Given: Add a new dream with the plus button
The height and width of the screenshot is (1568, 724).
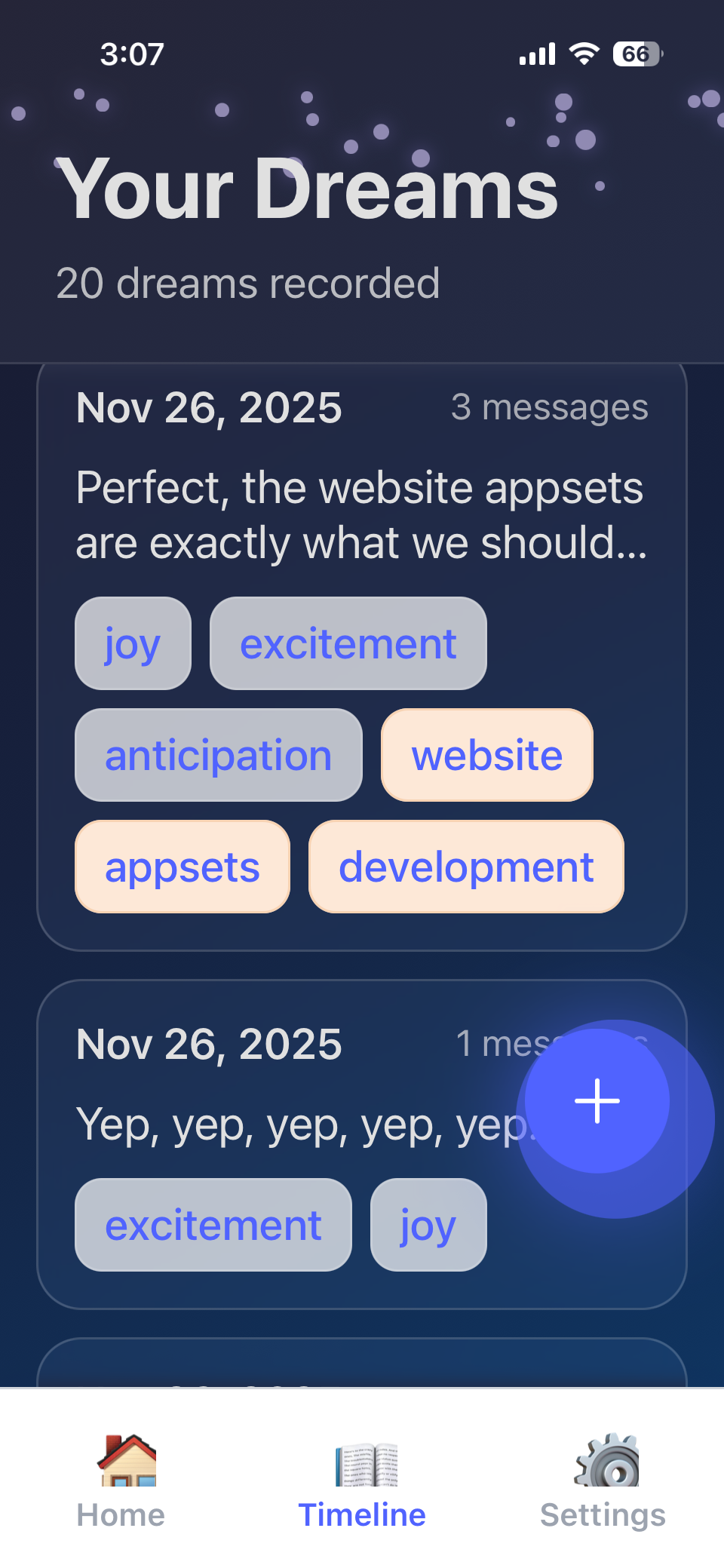Looking at the screenshot, I should pos(597,1101).
